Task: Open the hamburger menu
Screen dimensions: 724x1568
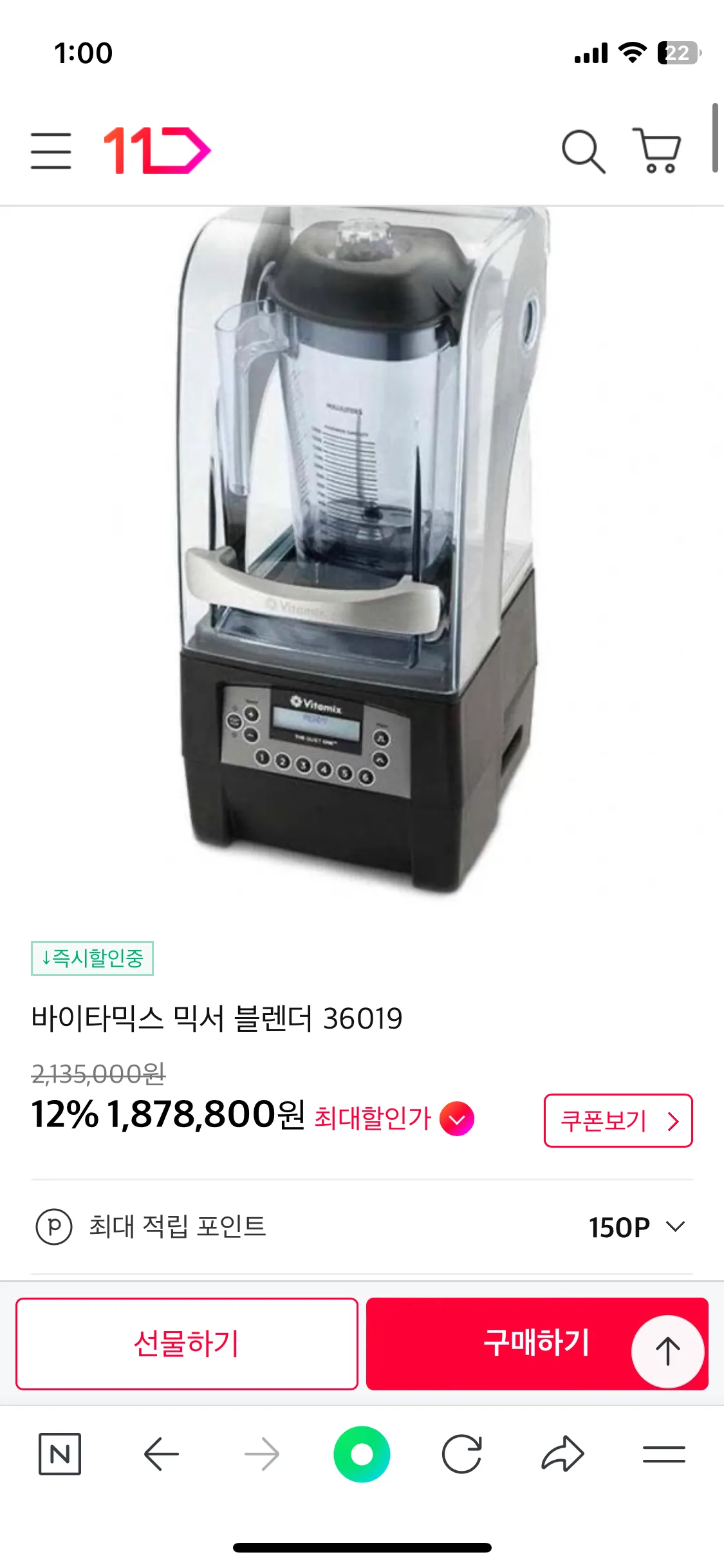Action: tap(51, 152)
